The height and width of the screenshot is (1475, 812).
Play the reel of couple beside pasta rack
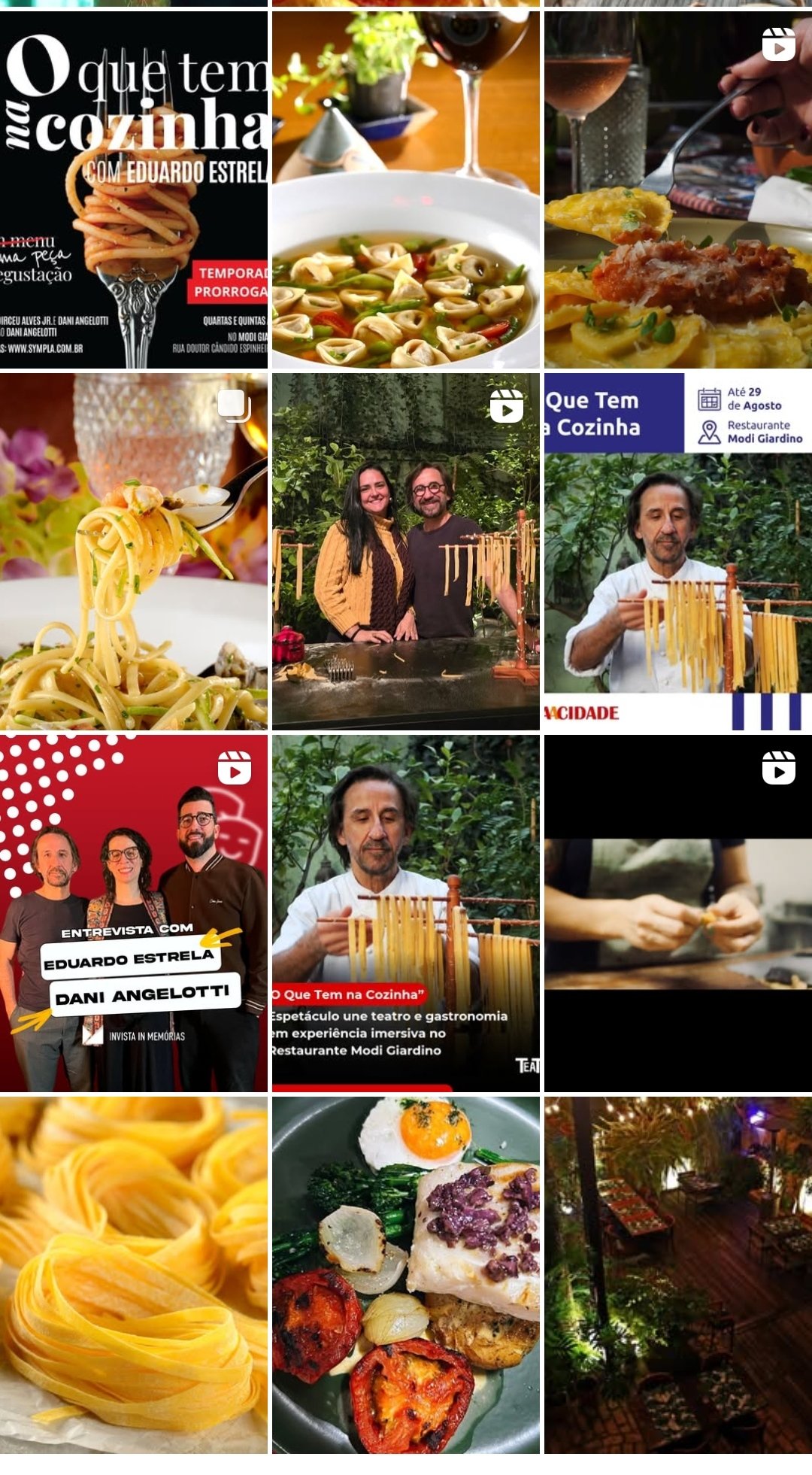406,551
